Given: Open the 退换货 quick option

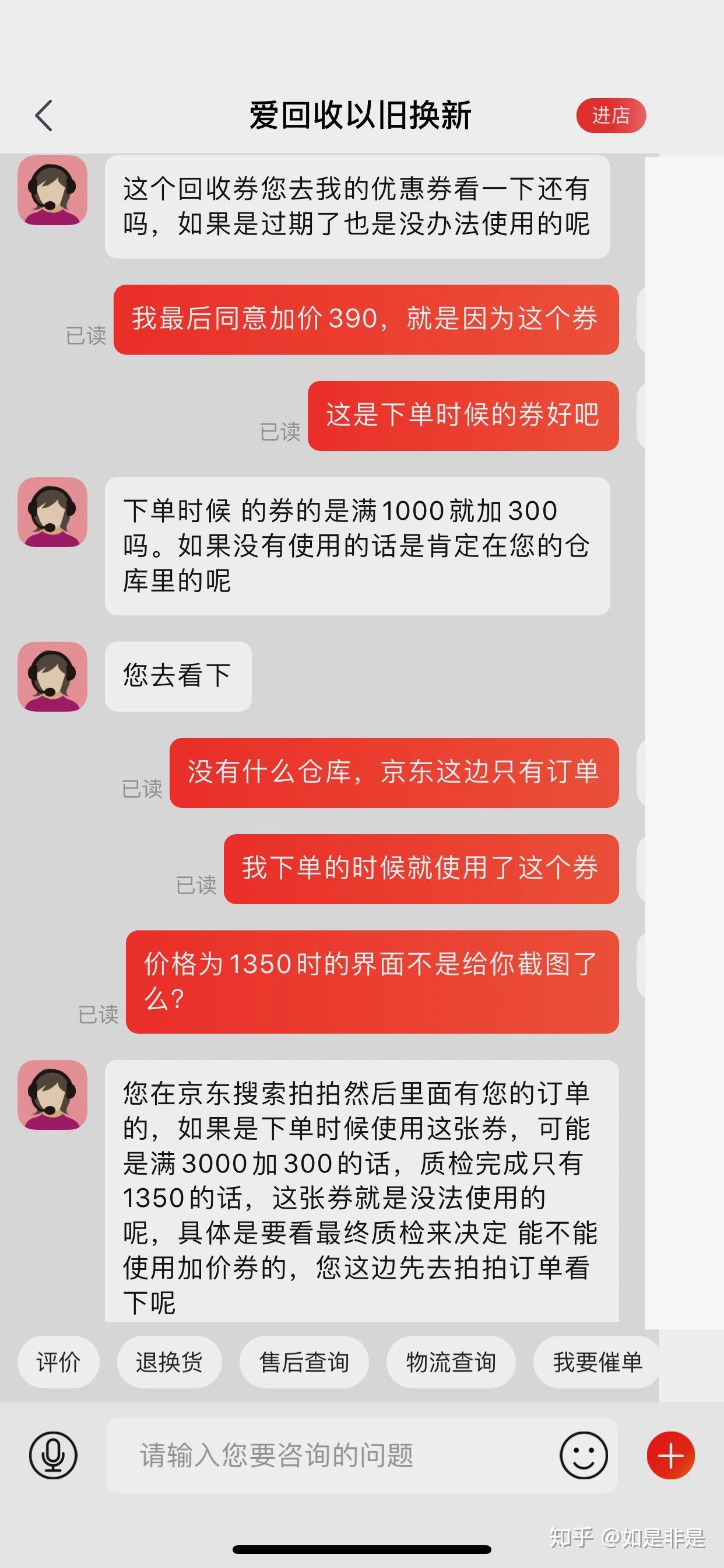Looking at the screenshot, I should 169,1362.
